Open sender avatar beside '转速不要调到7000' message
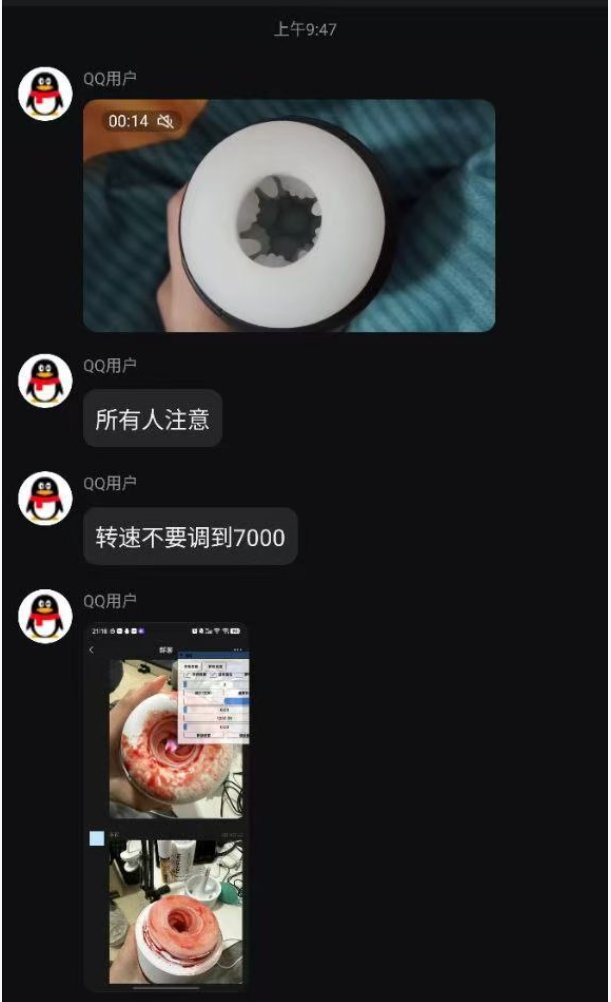 (47, 499)
